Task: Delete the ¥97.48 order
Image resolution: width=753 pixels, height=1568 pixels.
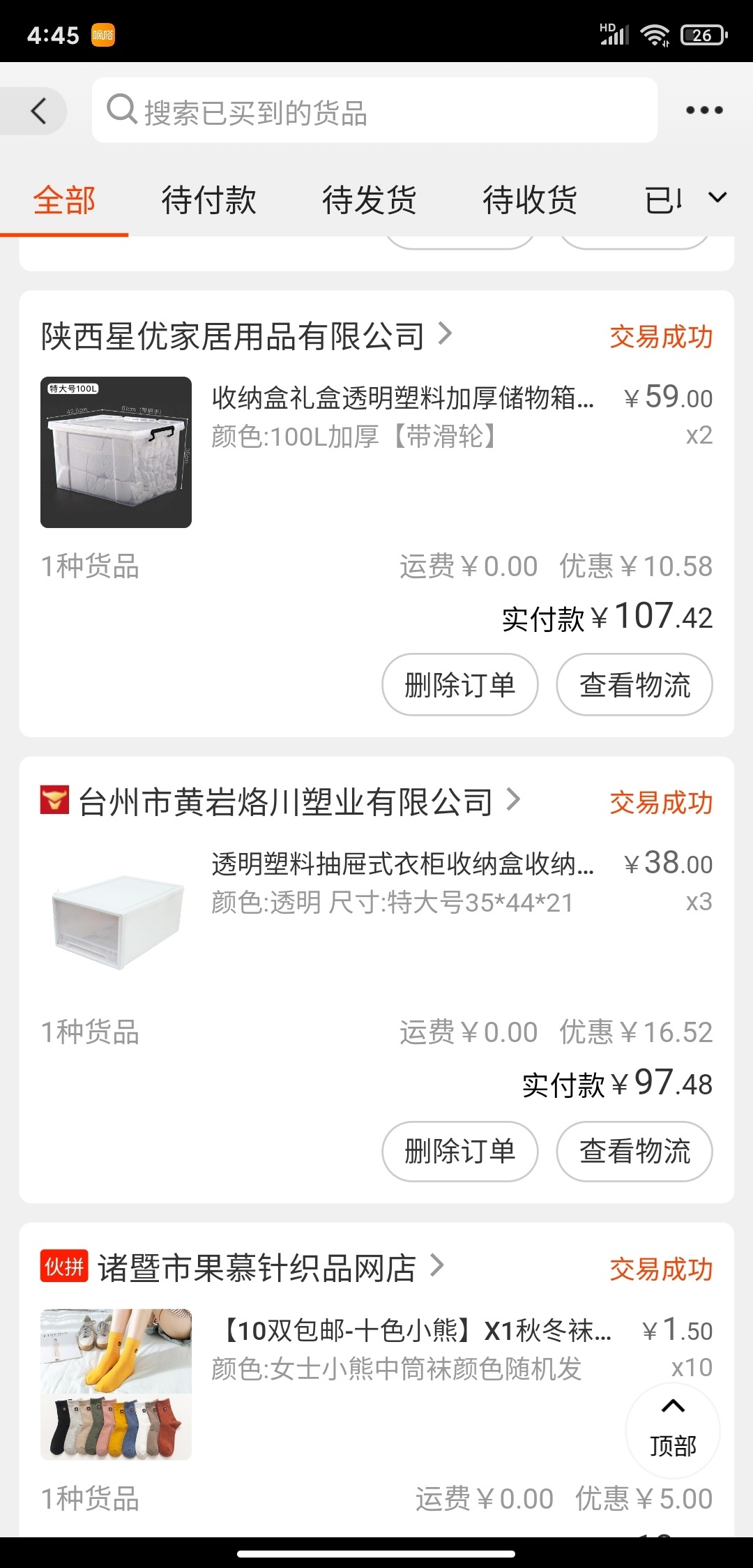Action: pos(460,1151)
